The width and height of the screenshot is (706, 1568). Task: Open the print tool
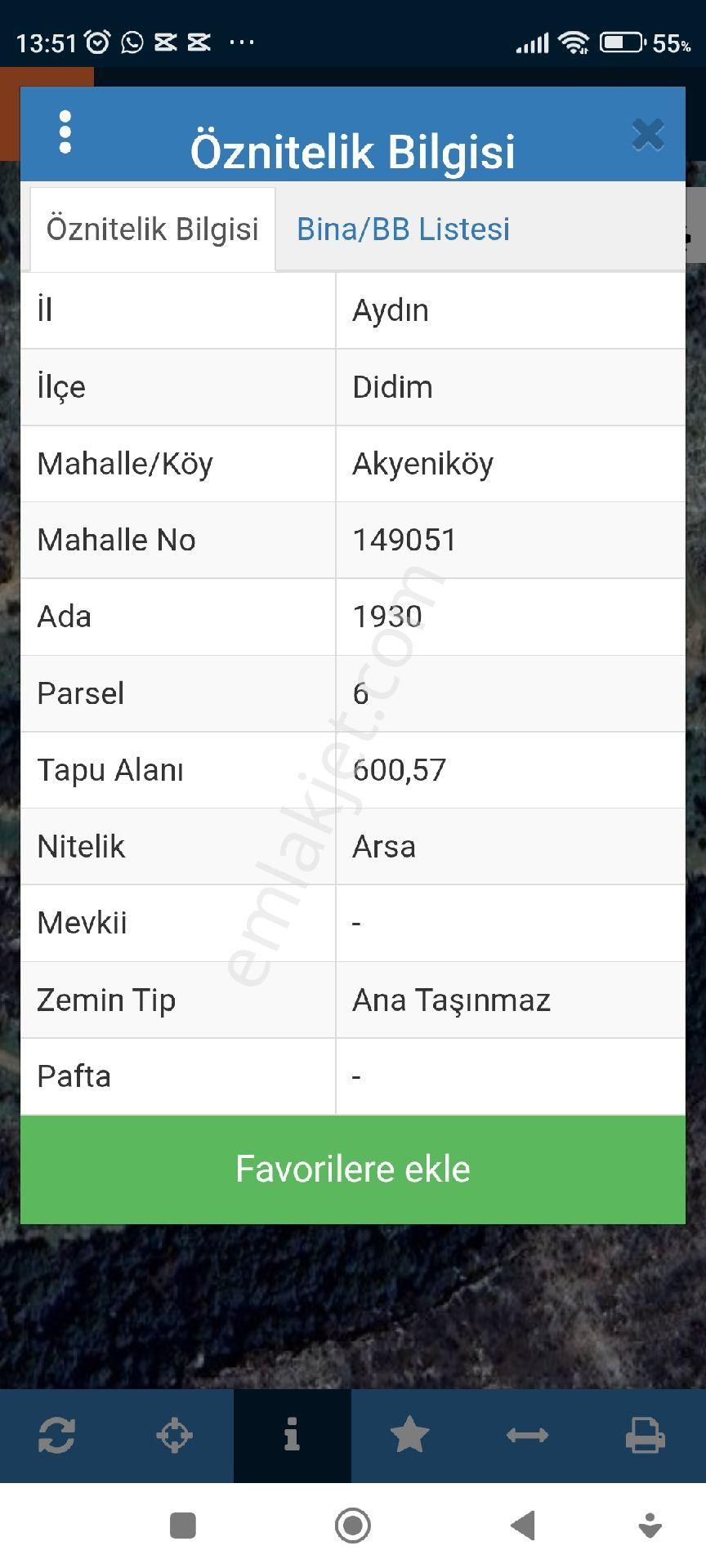pos(646,1436)
